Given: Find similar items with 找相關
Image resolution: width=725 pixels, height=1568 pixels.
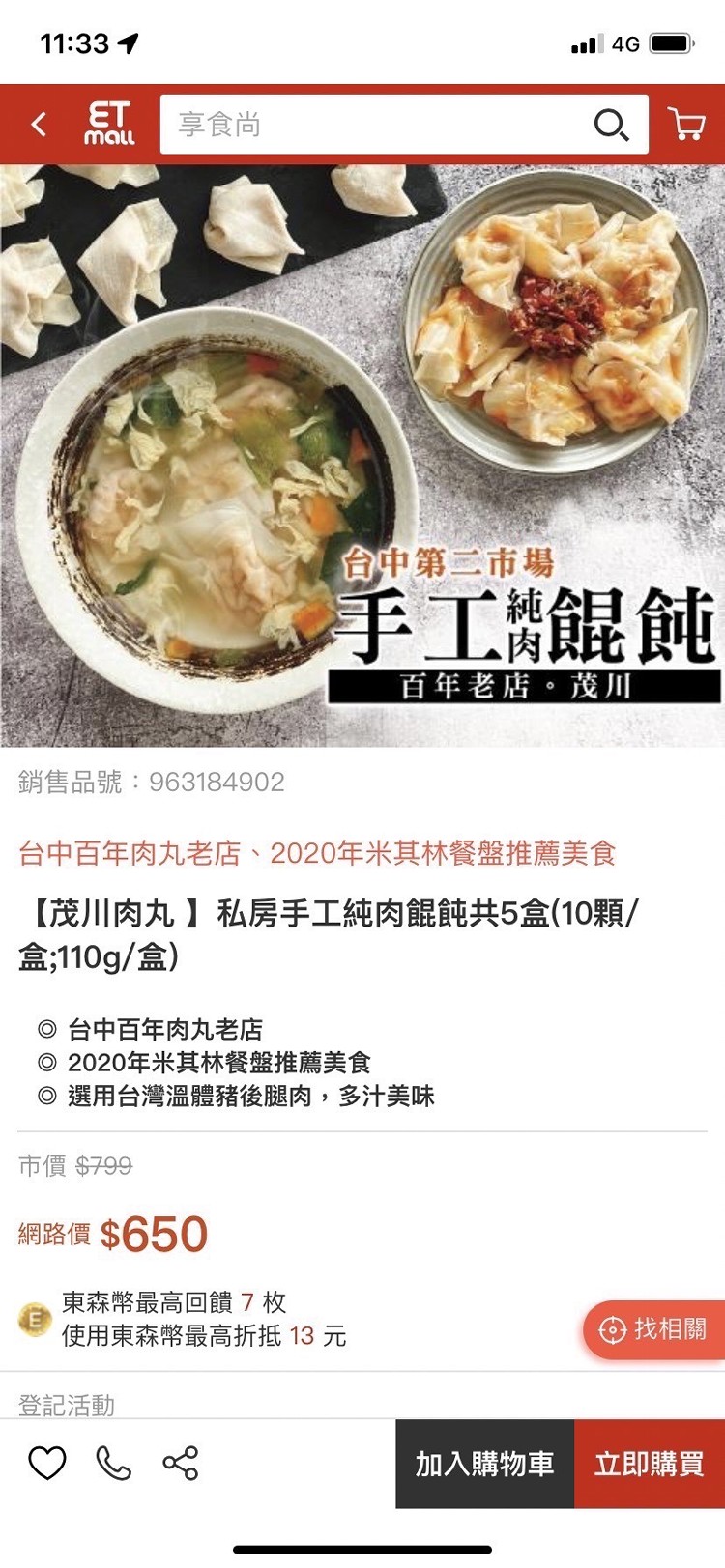Looking at the screenshot, I should click(x=654, y=1329).
